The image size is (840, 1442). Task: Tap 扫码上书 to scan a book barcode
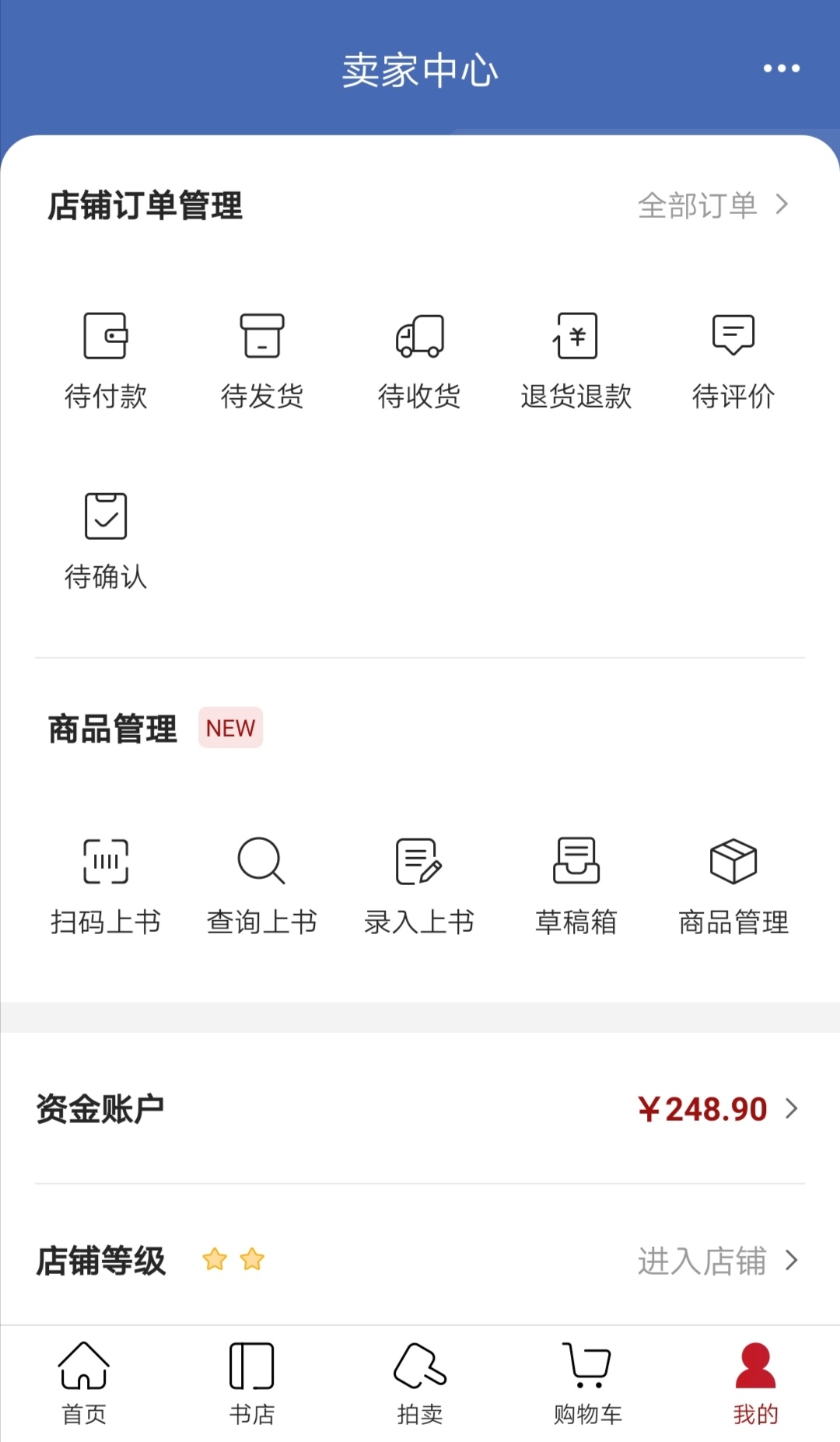tap(106, 887)
